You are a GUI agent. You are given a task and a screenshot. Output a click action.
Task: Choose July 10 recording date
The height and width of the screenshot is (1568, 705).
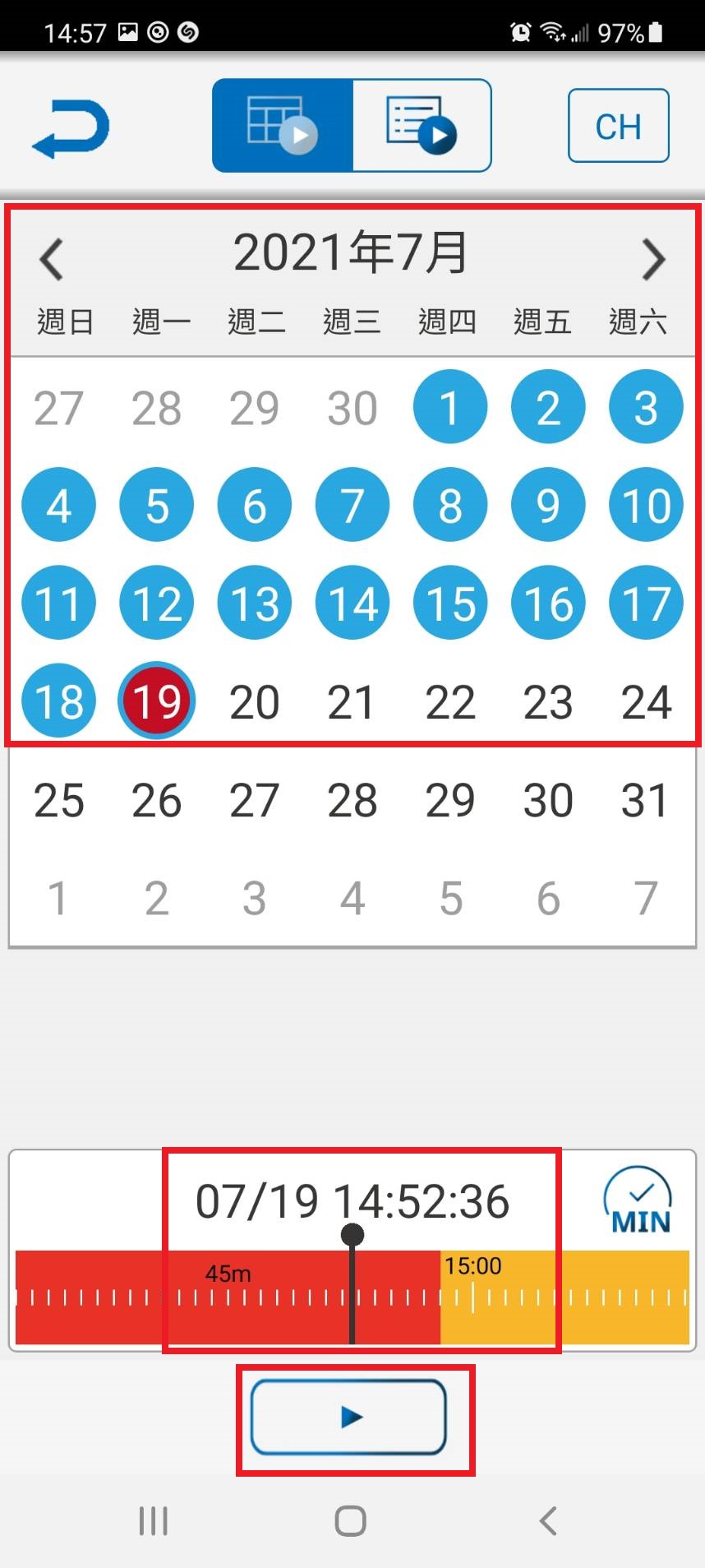(x=646, y=505)
